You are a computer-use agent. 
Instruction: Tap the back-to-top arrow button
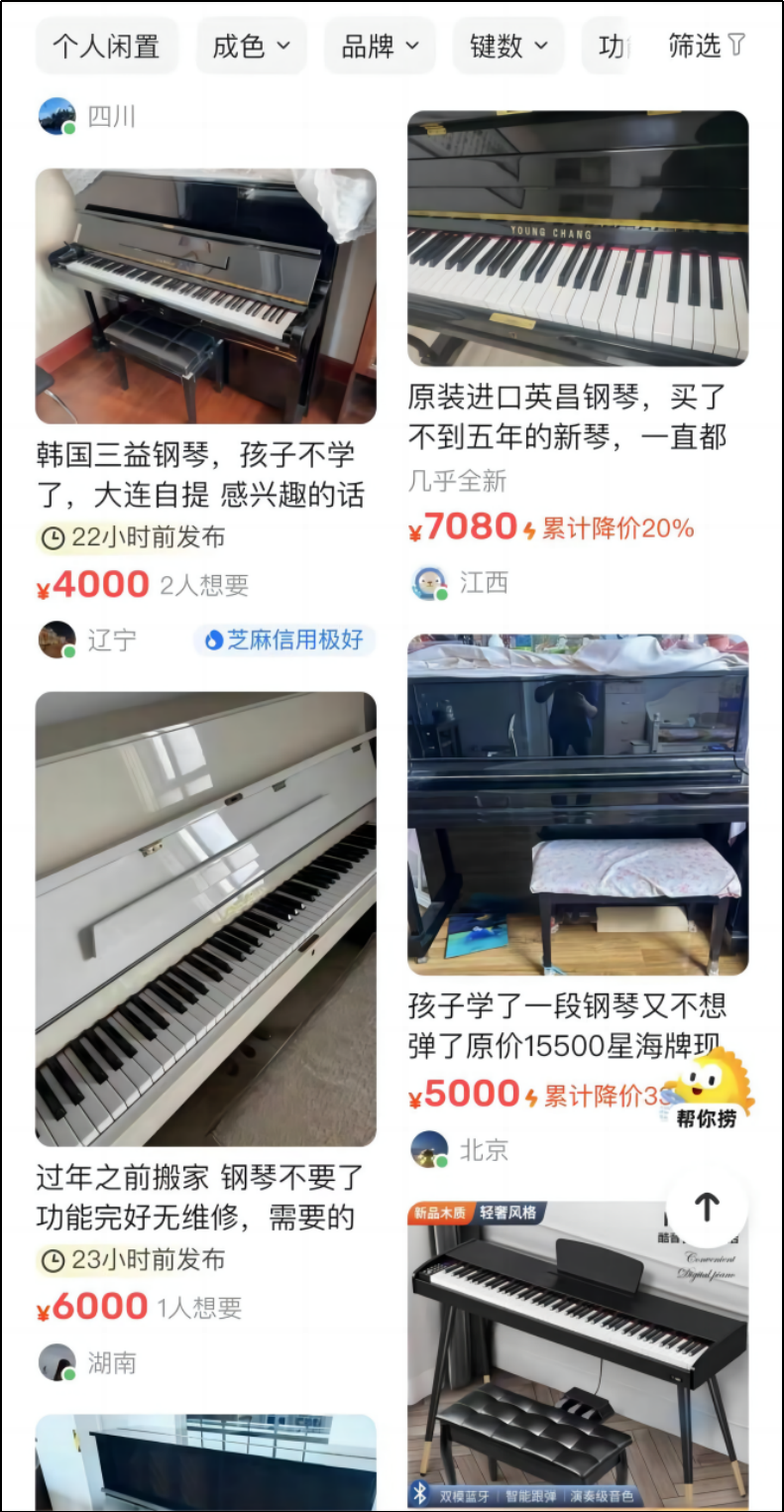707,1207
